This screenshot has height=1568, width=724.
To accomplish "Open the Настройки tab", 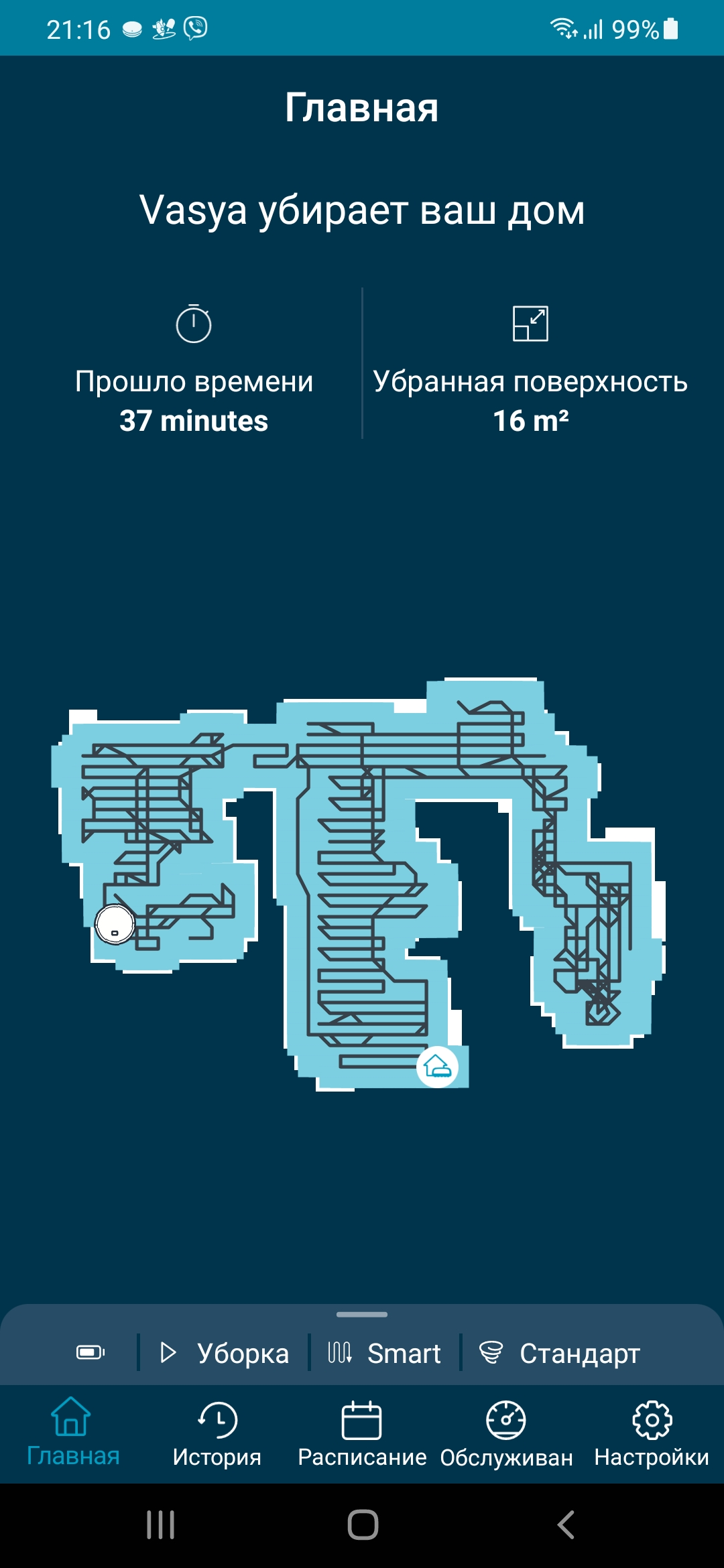I will pyautogui.click(x=652, y=1434).
